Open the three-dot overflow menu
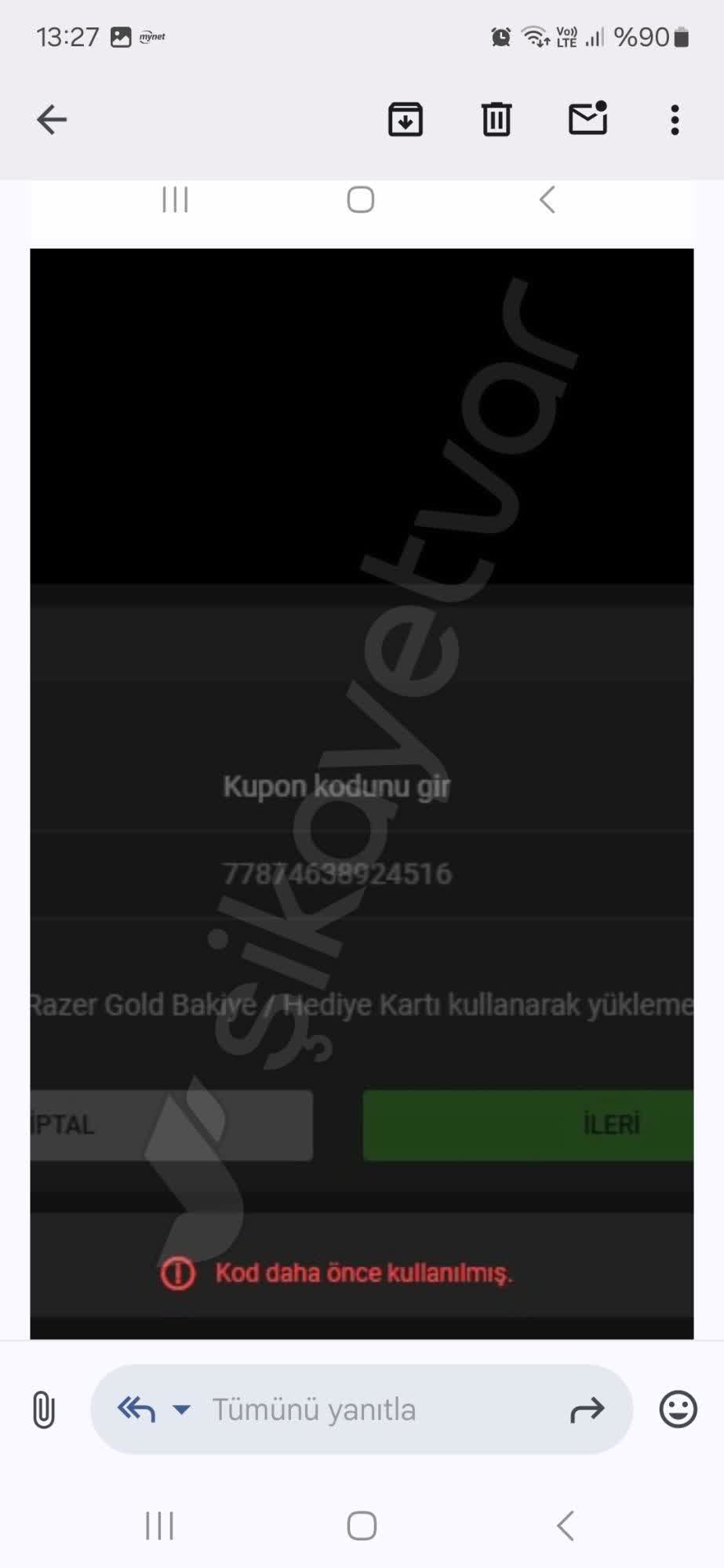 (674, 119)
